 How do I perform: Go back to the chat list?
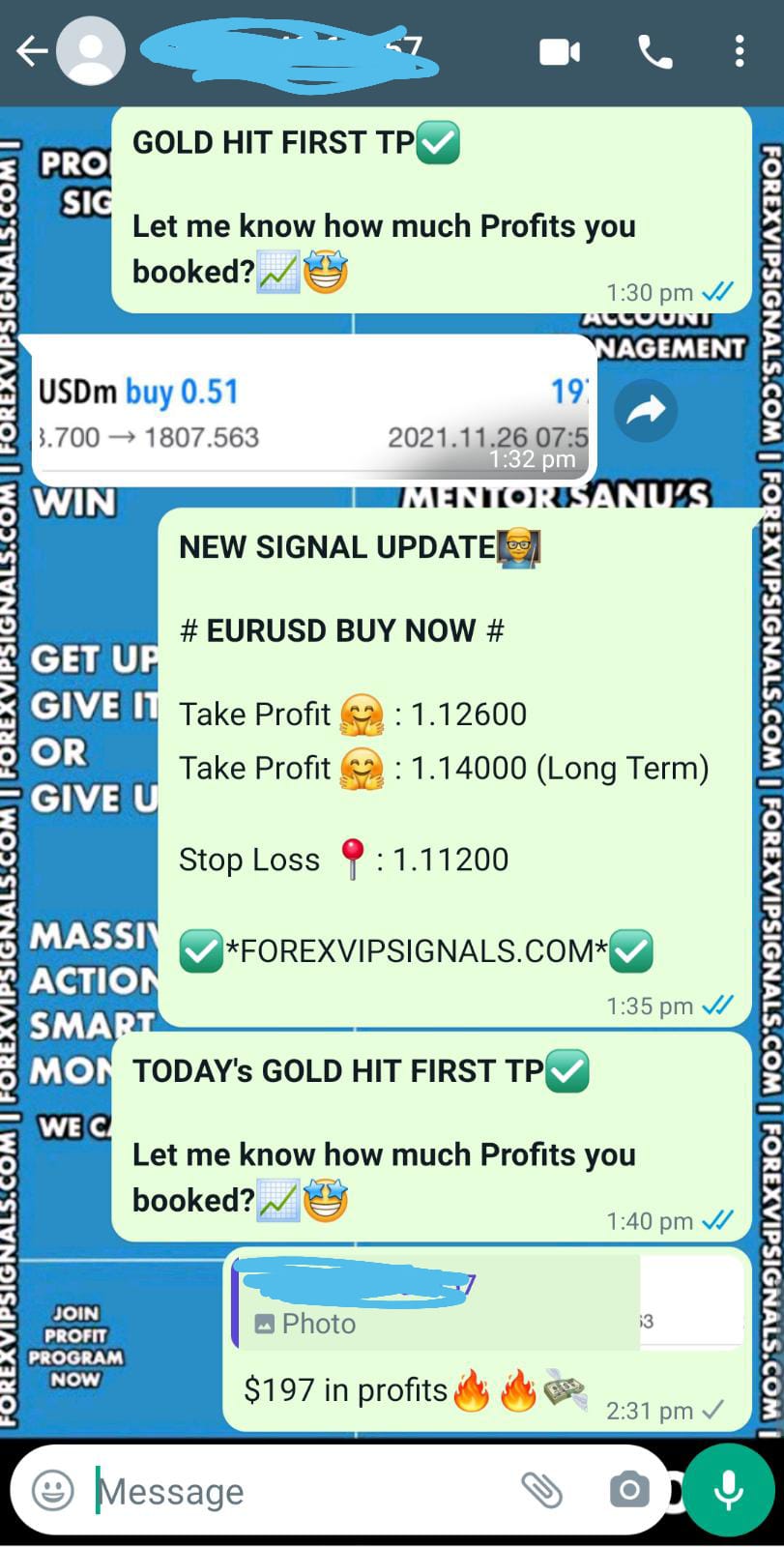pos(31,51)
